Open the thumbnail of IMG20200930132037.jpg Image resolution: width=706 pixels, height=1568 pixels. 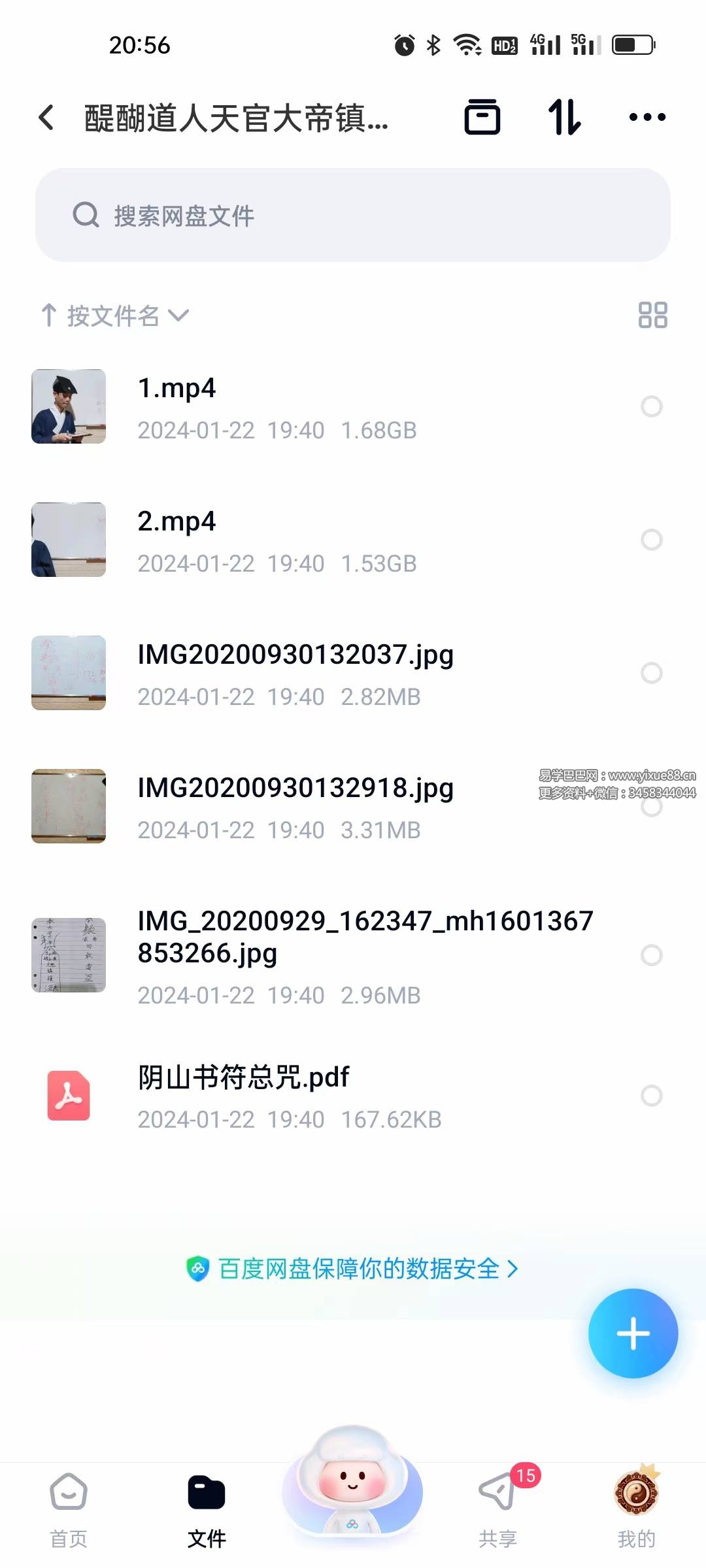coord(68,674)
